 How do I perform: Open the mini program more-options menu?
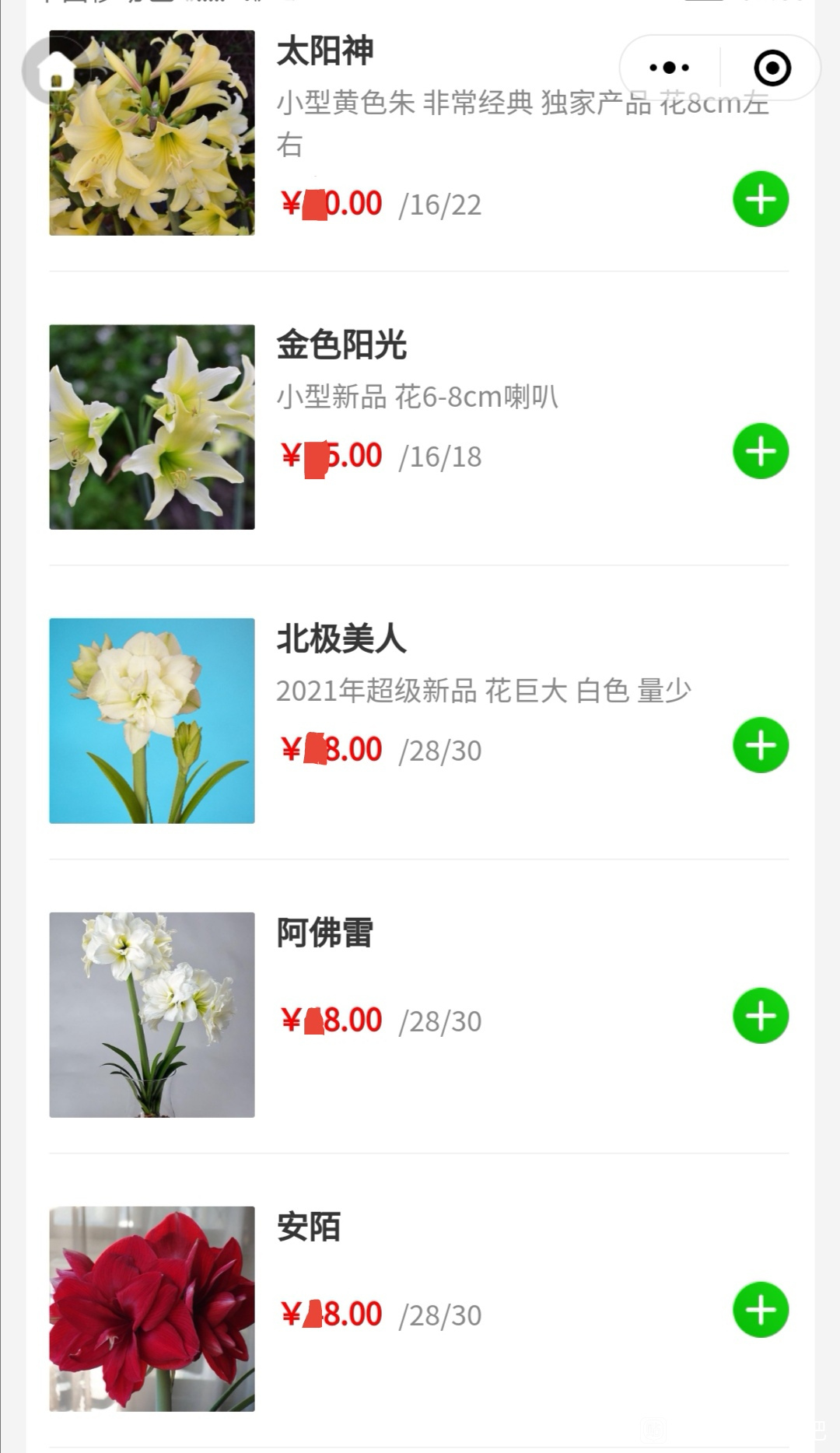670,68
